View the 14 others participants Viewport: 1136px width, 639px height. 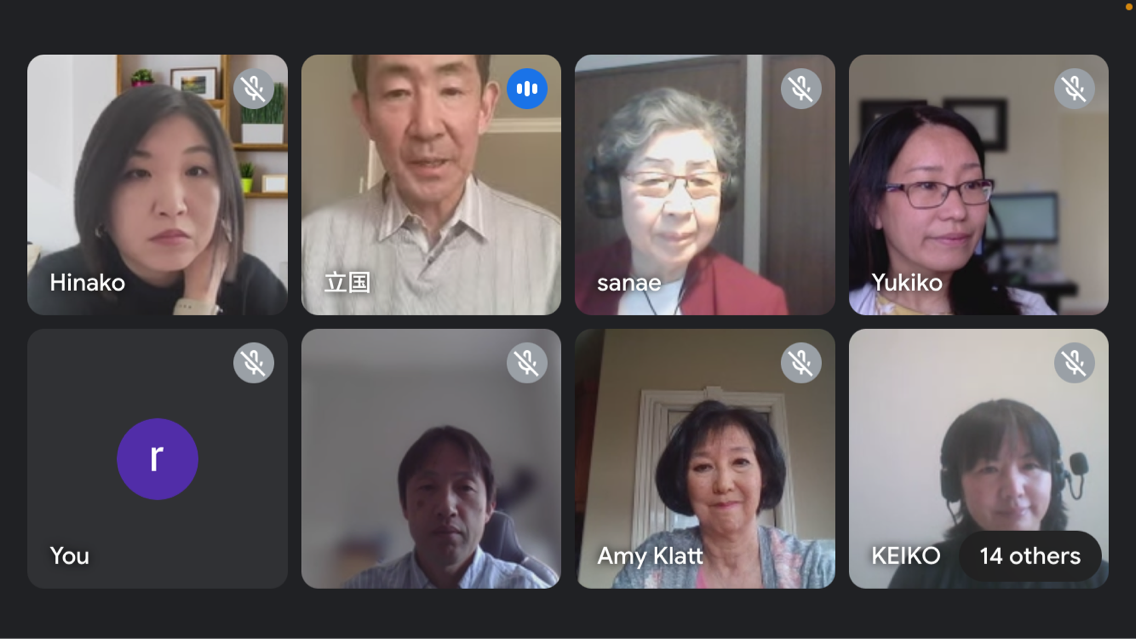[x=1030, y=556]
